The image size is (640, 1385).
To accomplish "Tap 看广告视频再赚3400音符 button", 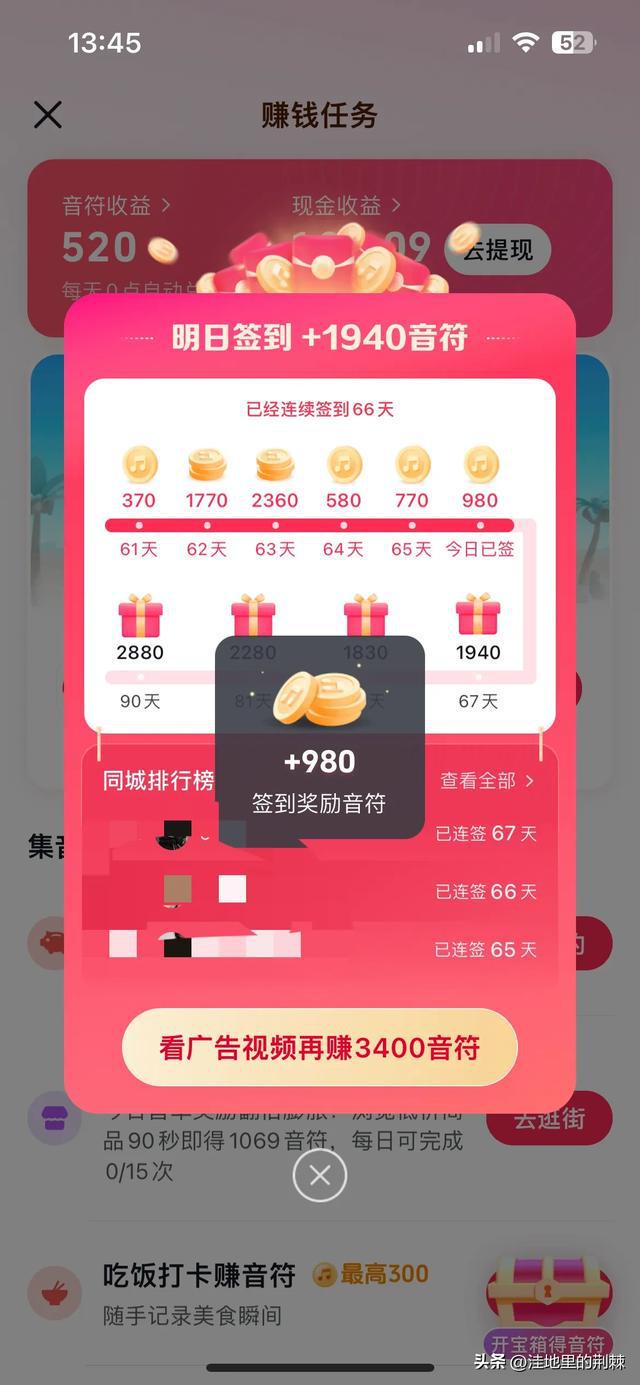I will [319, 1048].
